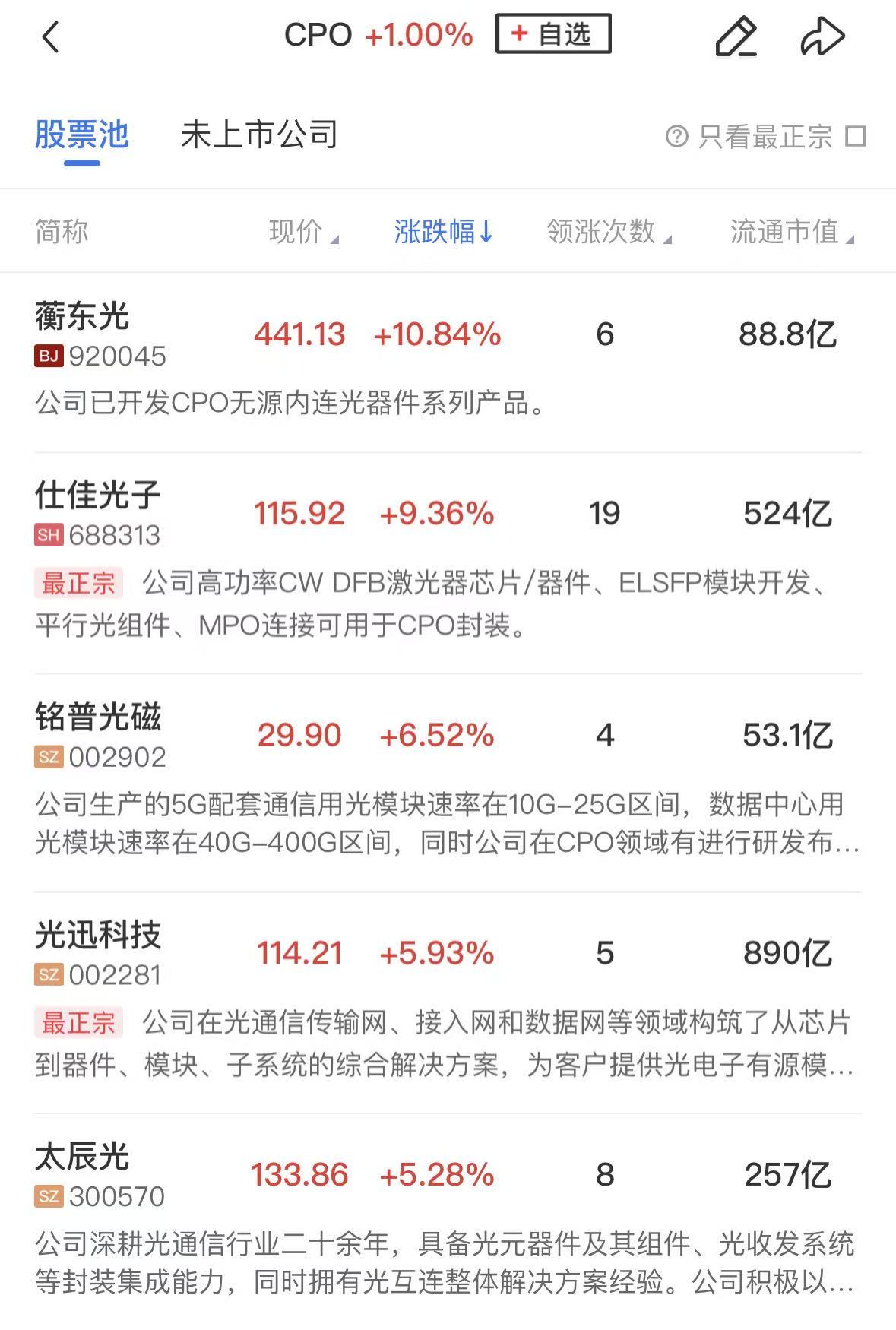Switch to the 股票池 tab

click(81, 135)
